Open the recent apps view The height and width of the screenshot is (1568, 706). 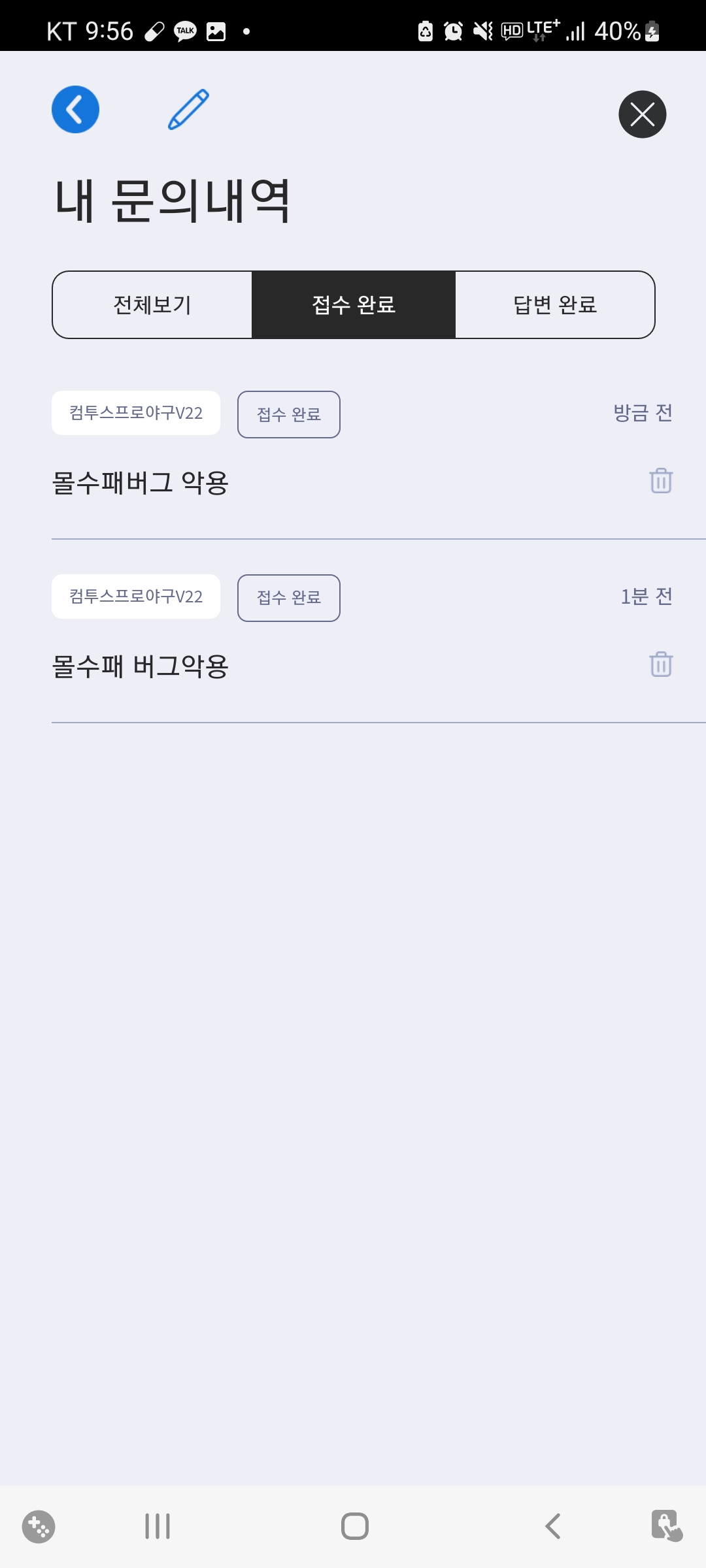tap(158, 1526)
